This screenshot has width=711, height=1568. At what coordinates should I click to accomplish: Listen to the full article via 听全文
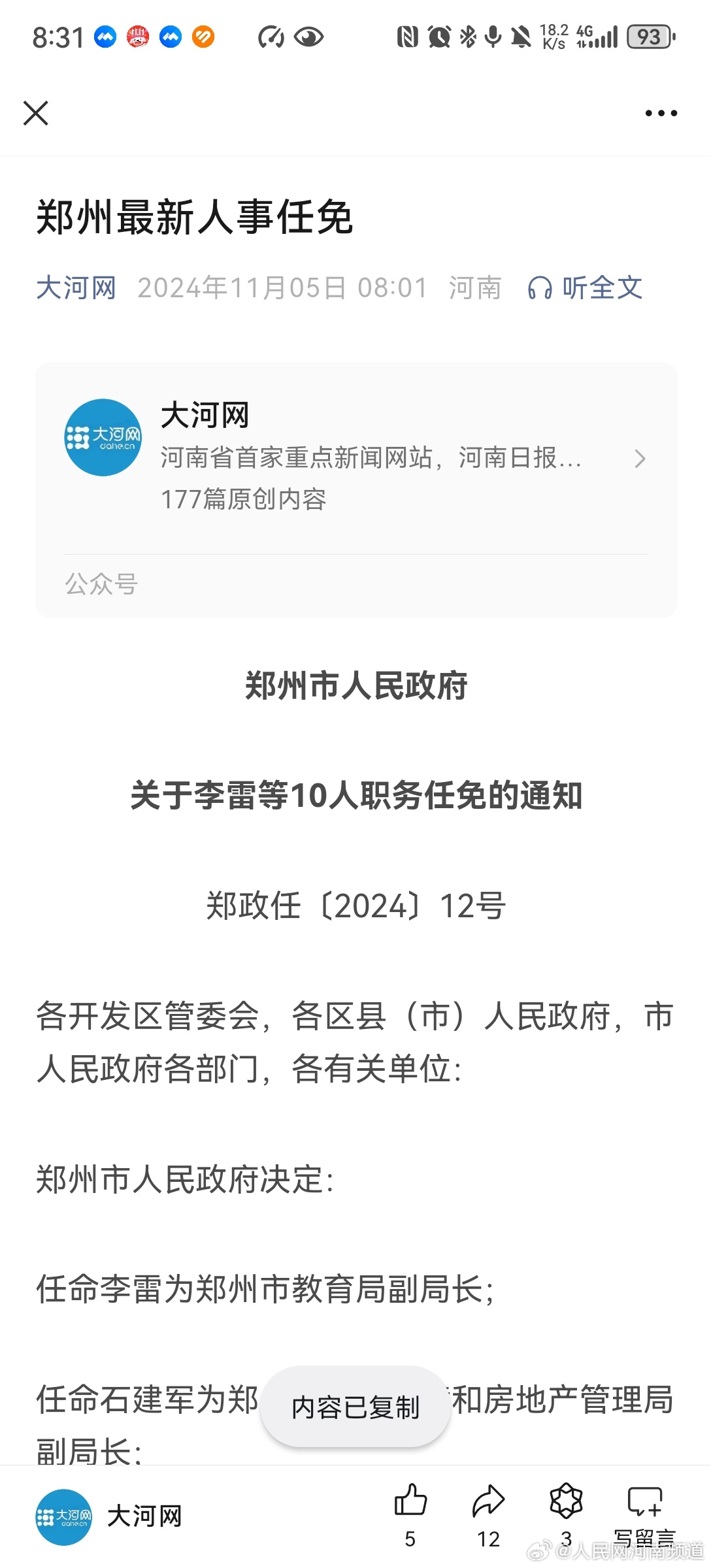(585, 287)
